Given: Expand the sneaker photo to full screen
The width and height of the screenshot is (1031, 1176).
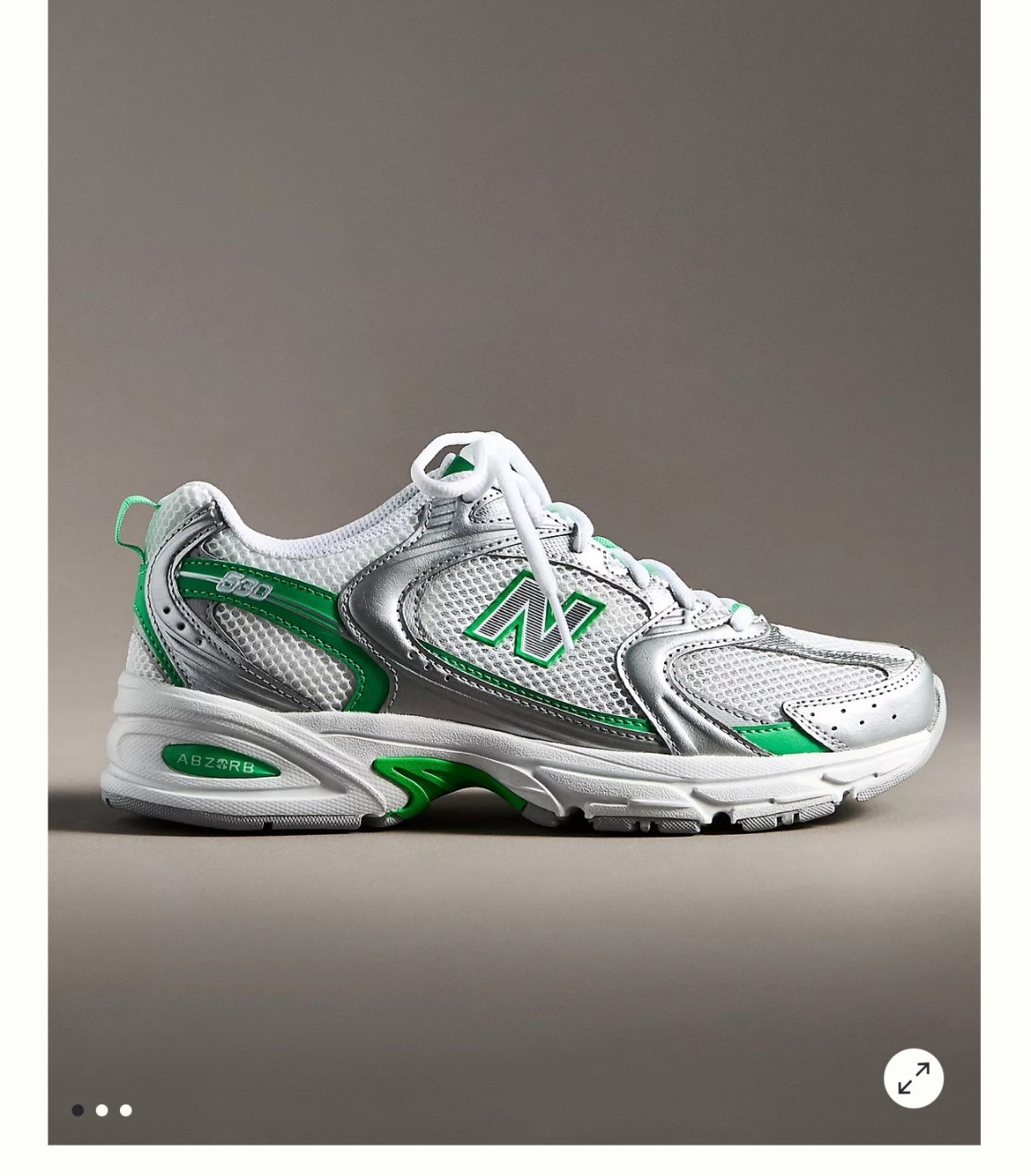Looking at the screenshot, I should (913, 1078).
